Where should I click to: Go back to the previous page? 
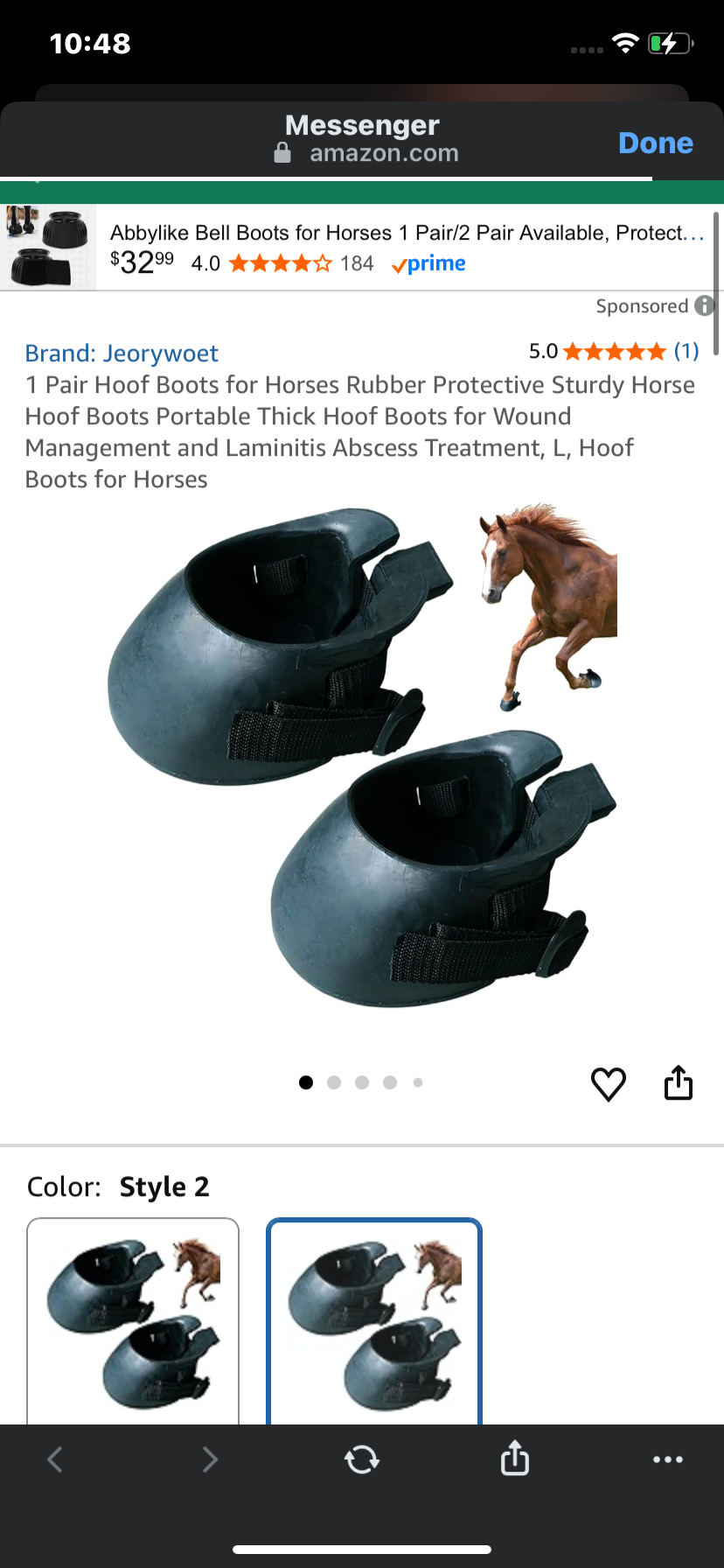coord(55,1459)
